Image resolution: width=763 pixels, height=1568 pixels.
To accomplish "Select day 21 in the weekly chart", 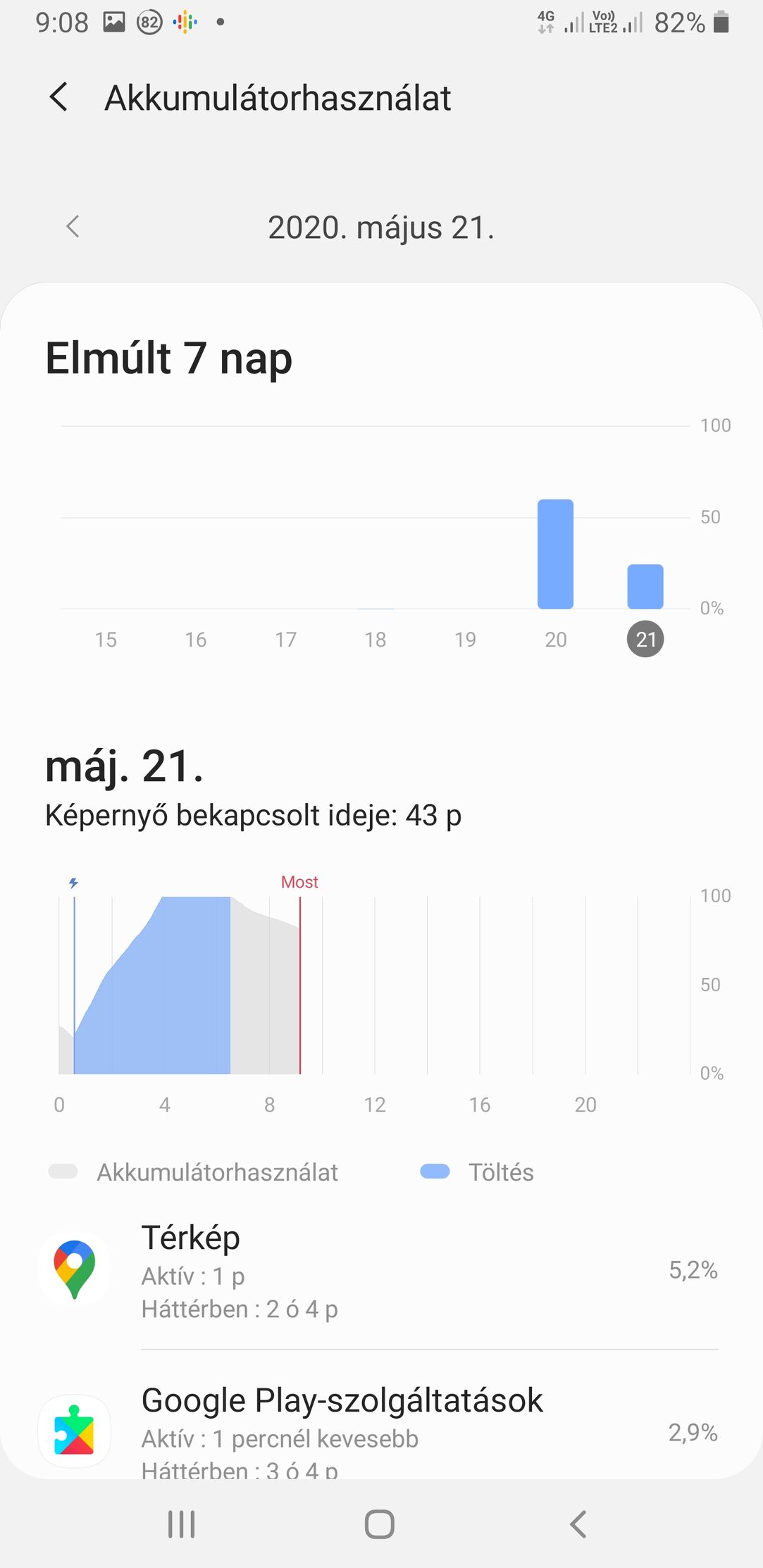I will [x=645, y=639].
